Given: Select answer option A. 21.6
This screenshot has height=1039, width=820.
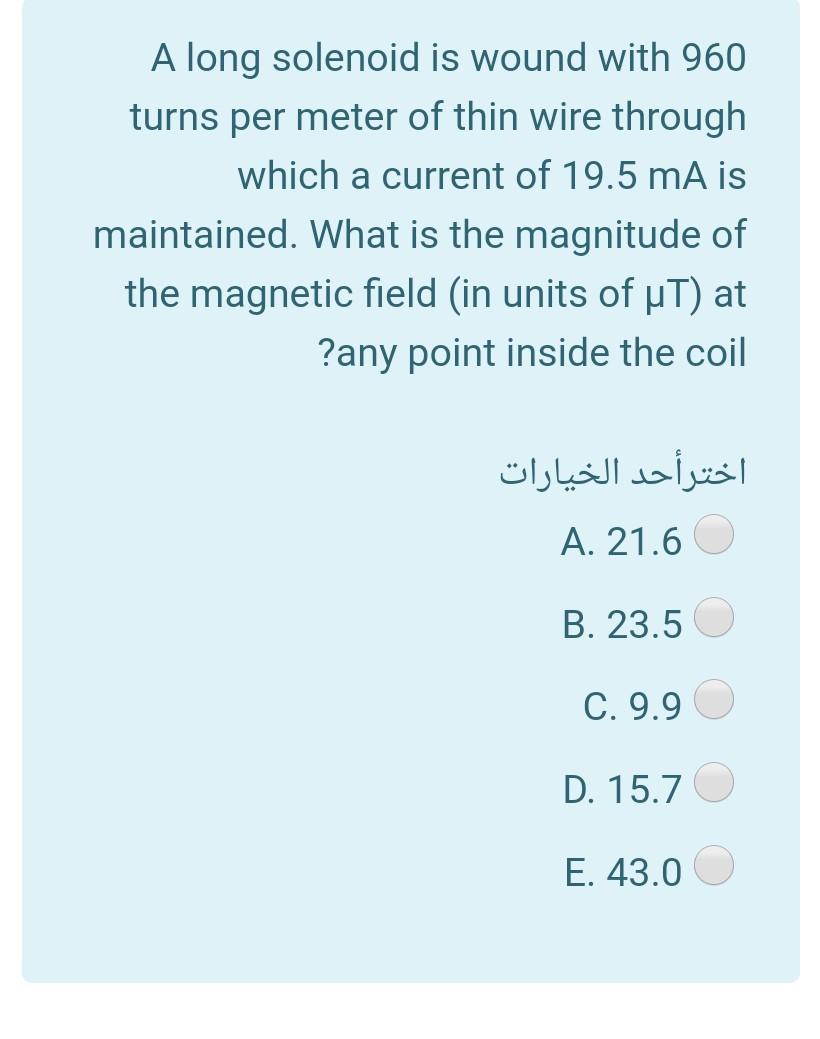Looking at the screenshot, I should tap(714, 535).
